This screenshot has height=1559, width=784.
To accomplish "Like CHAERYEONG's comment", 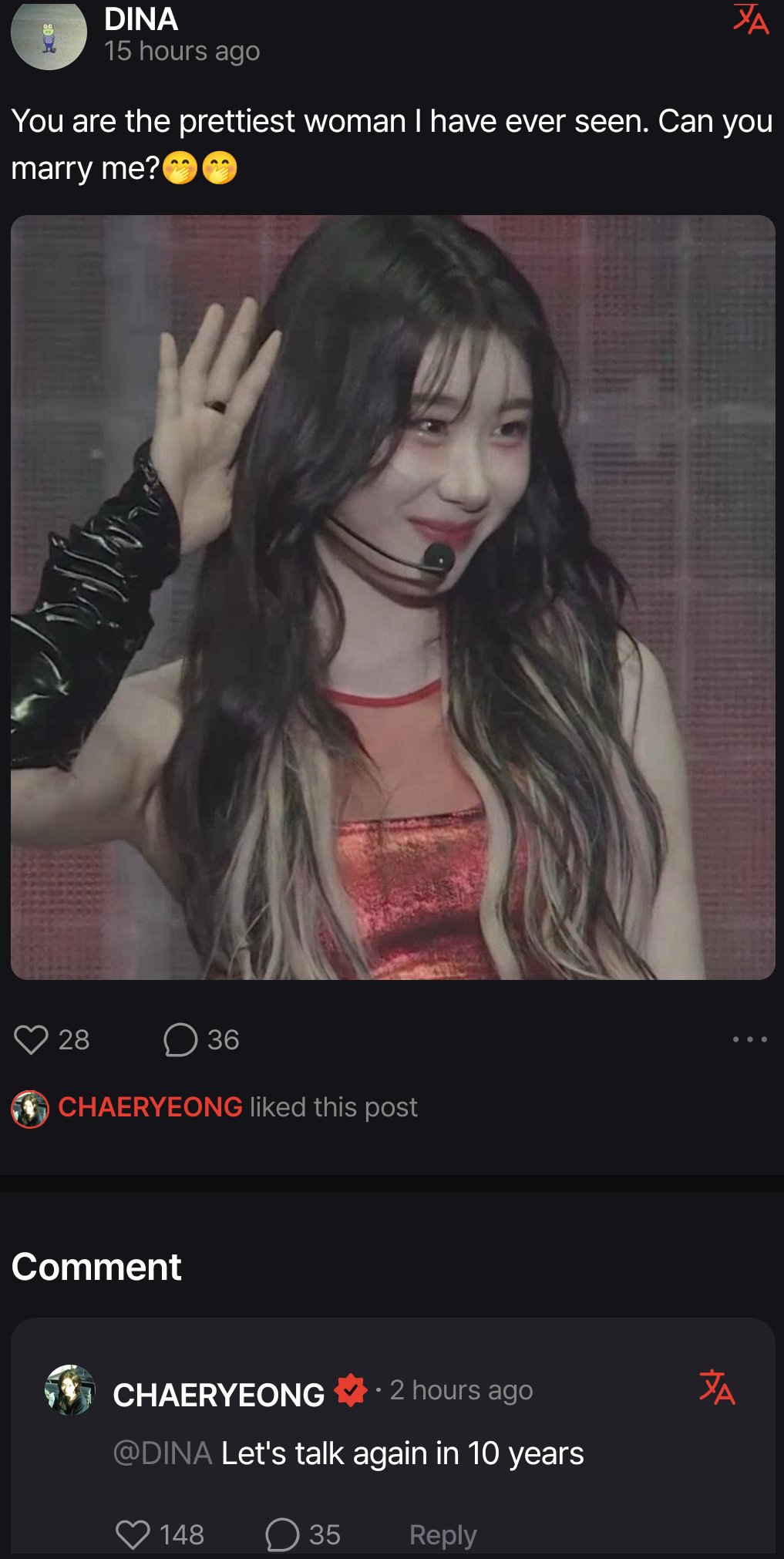I will (133, 1534).
